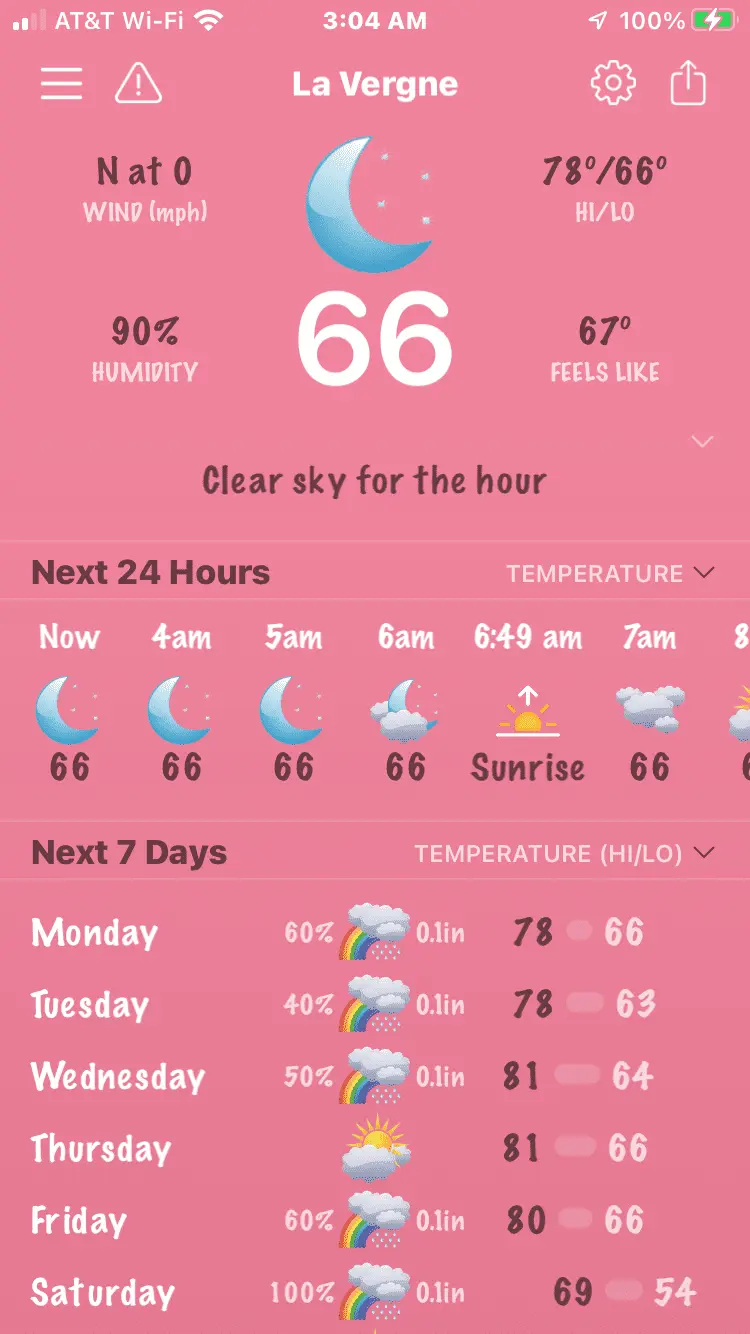Open Next 7 Days TEMPERATURE (HI/LO) dropdown

pyautogui.click(x=565, y=854)
